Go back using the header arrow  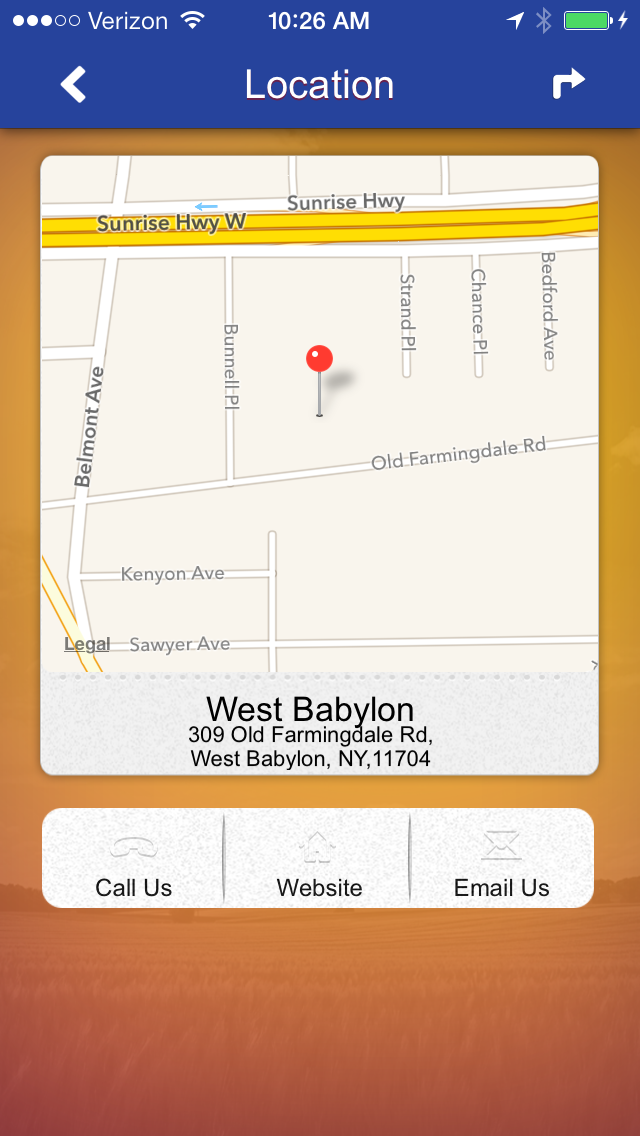coord(73,85)
